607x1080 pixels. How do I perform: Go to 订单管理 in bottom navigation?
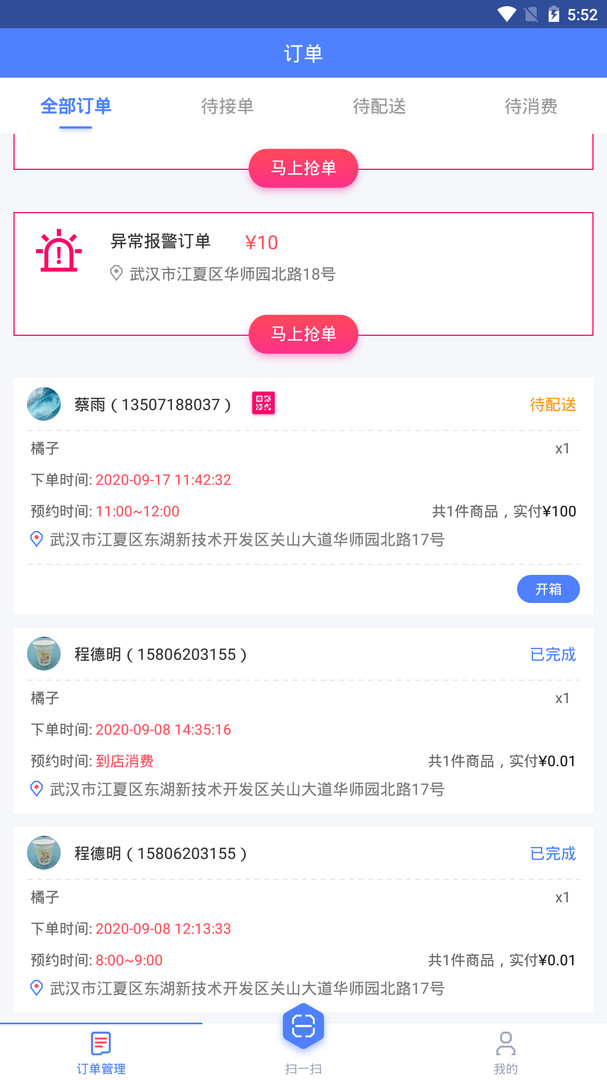point(101,1053)
